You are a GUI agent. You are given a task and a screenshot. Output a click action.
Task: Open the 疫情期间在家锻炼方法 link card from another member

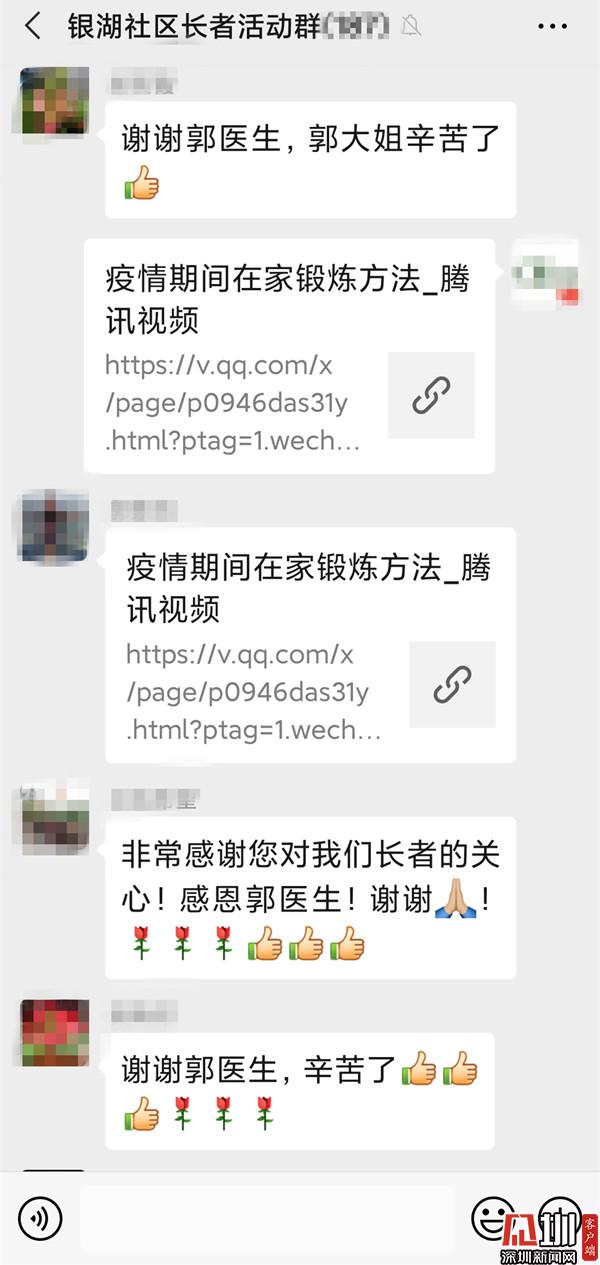(311, 645)
